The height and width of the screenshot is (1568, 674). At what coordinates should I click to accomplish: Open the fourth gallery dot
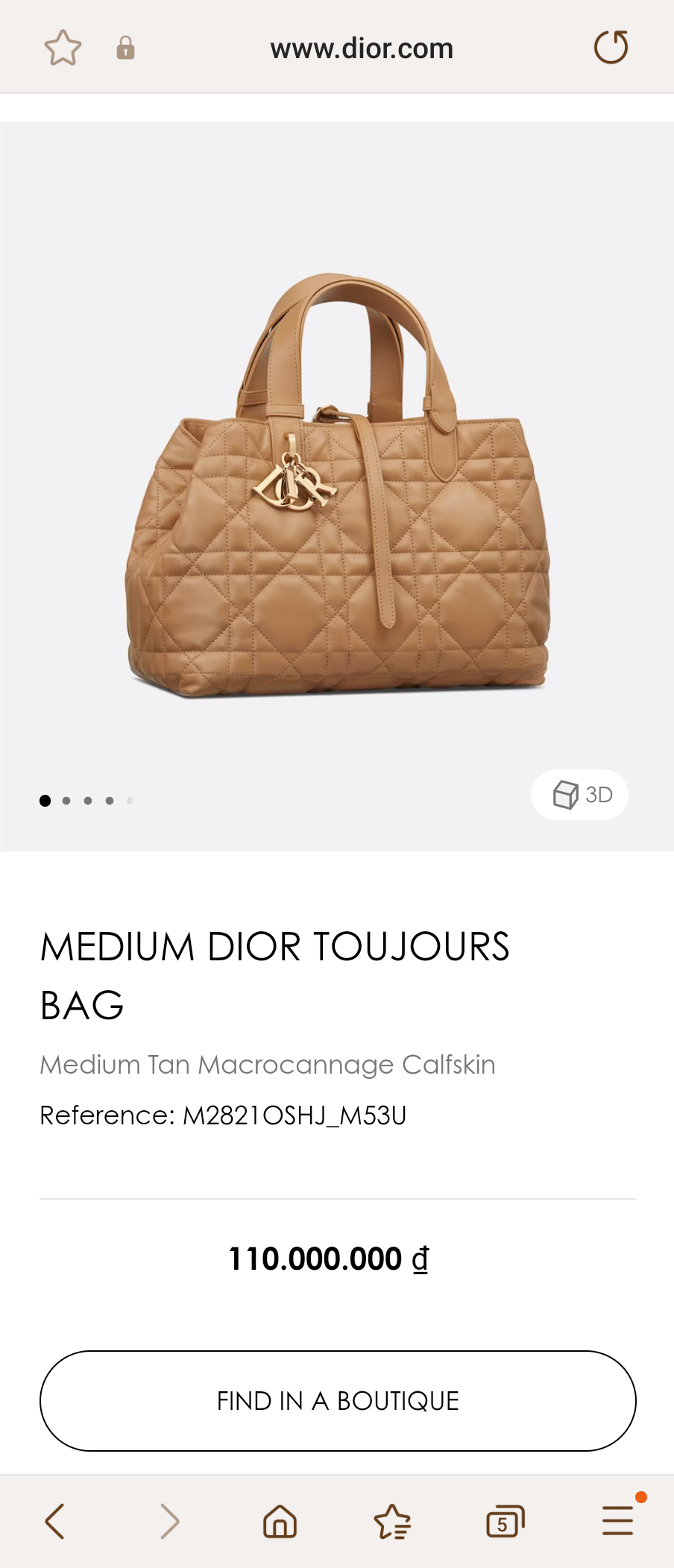click(x=109, y=801)
